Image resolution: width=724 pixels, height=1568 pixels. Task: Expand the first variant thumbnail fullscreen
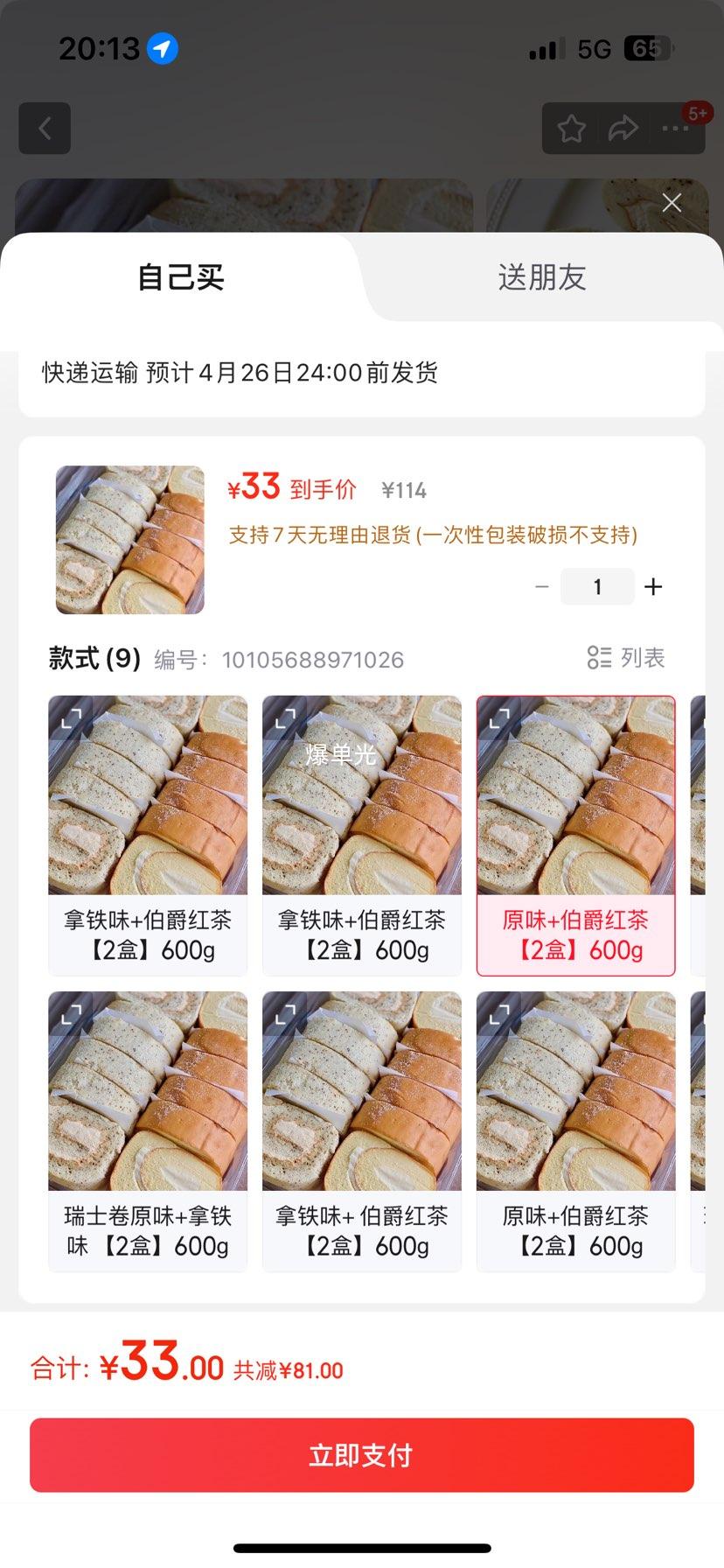point(73,718)
